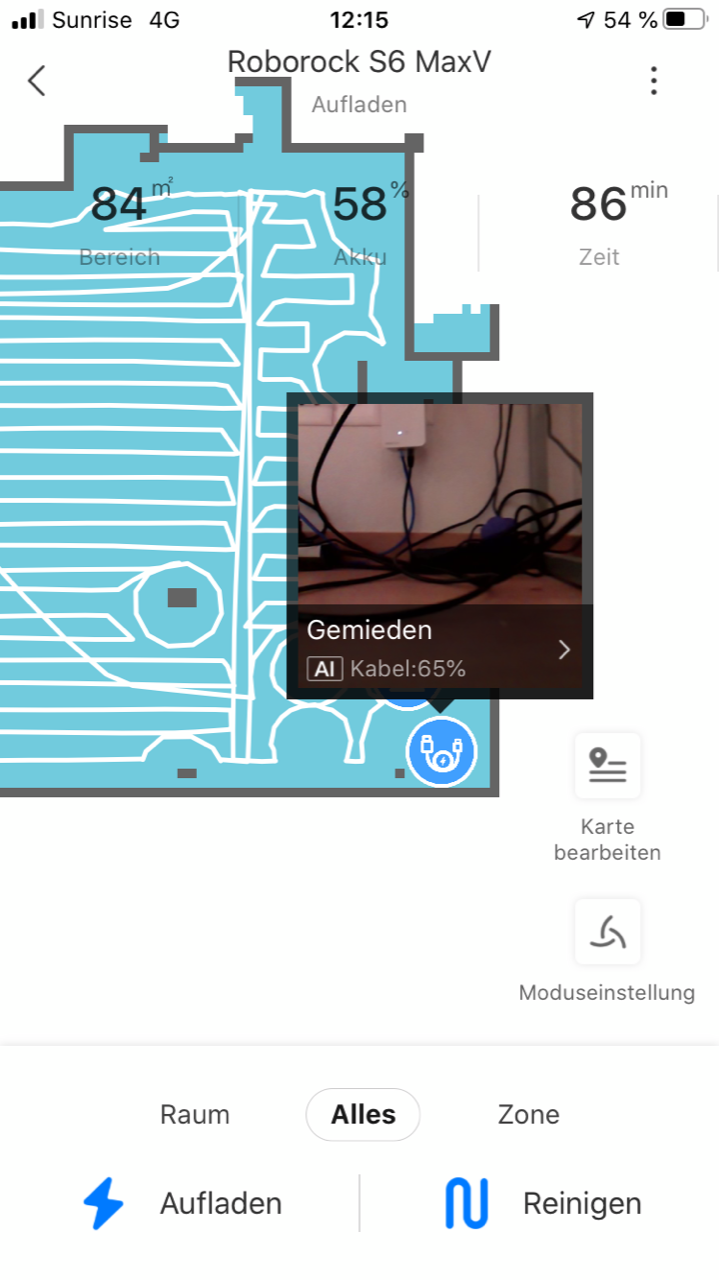Tap the cable obstacle marker on map
719x1280 pixels.
pos(441,752)
